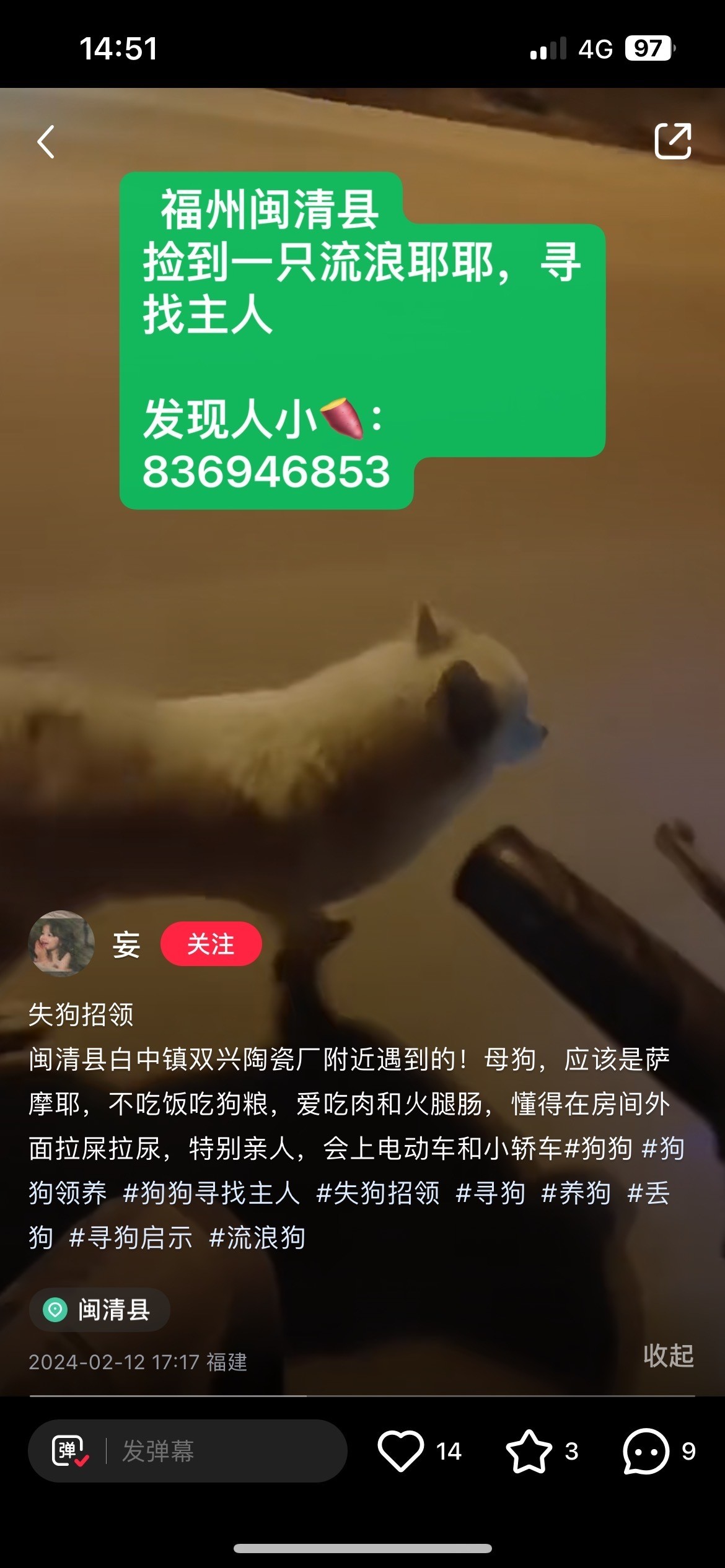Save the post with the star icon
This screenshot has width=725, height=1568.
[529, 1451]
